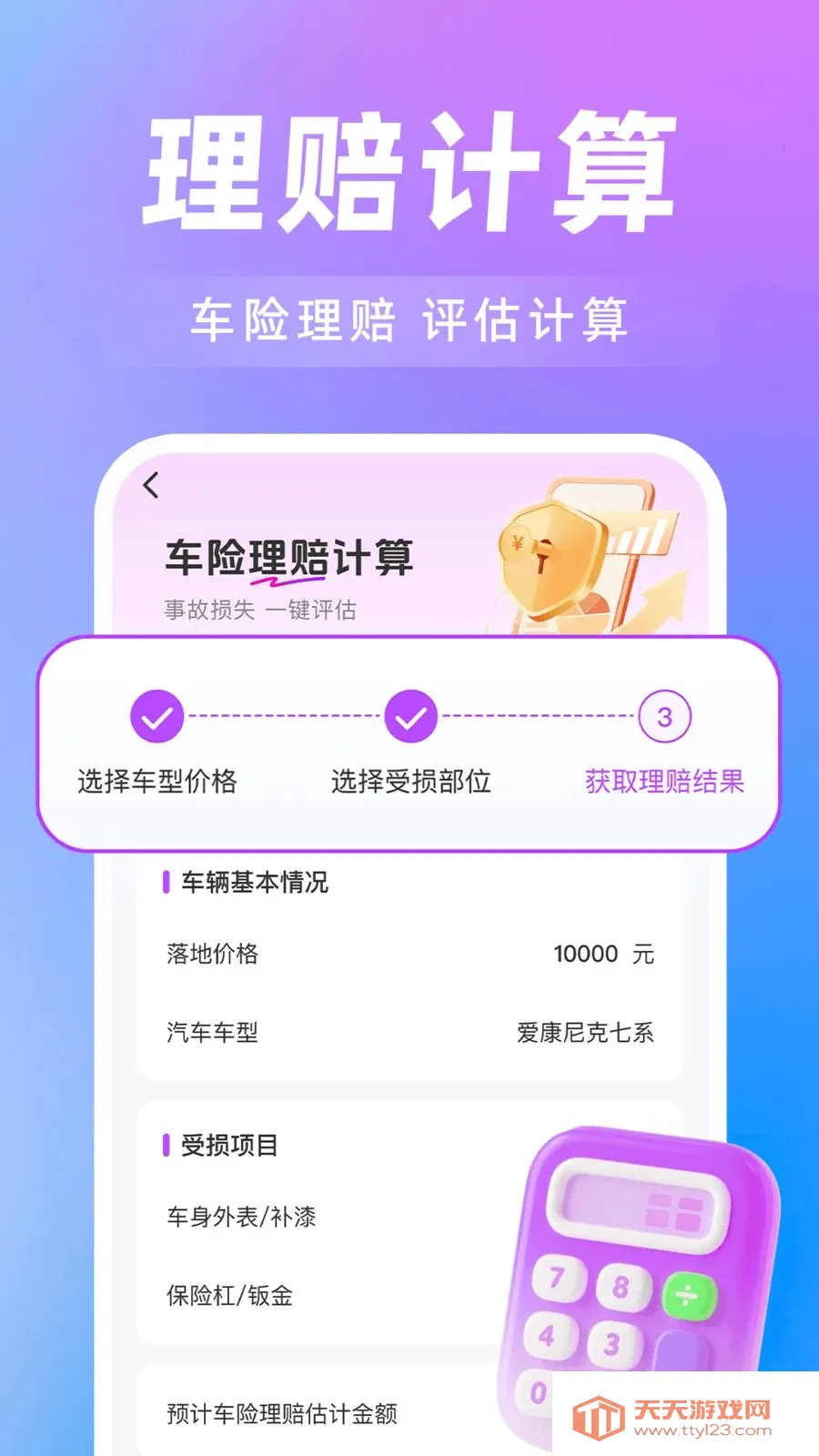
Task: Toggle the step two completion checkmark
Action: pos(411,717)
